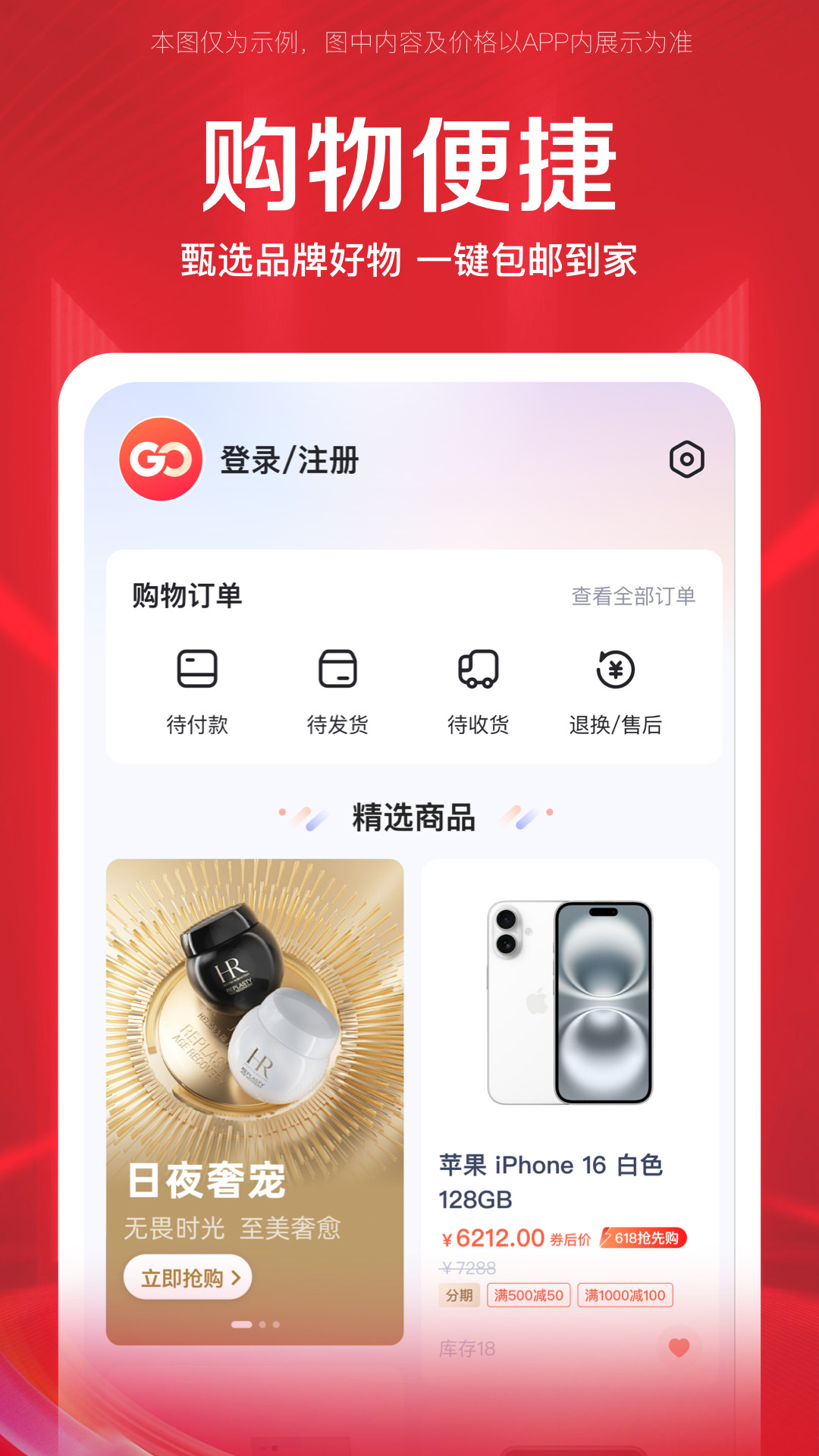819x1456 pixels.
Task: Click the GO app logo
Action: pyautogui.click(x=159, y=457)
